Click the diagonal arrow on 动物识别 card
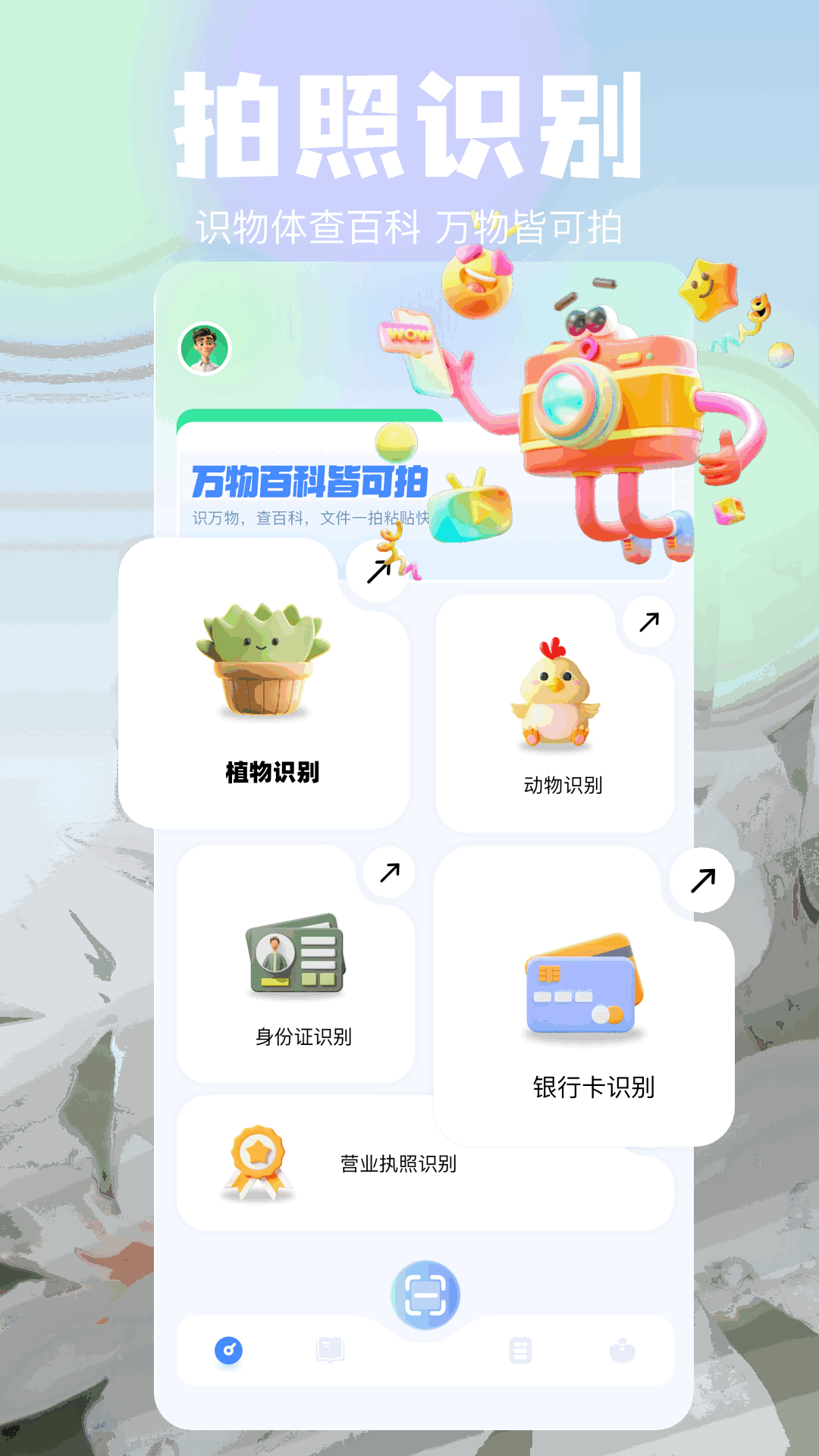Viewport: 819px width, 1456px height. click(646, 622)
